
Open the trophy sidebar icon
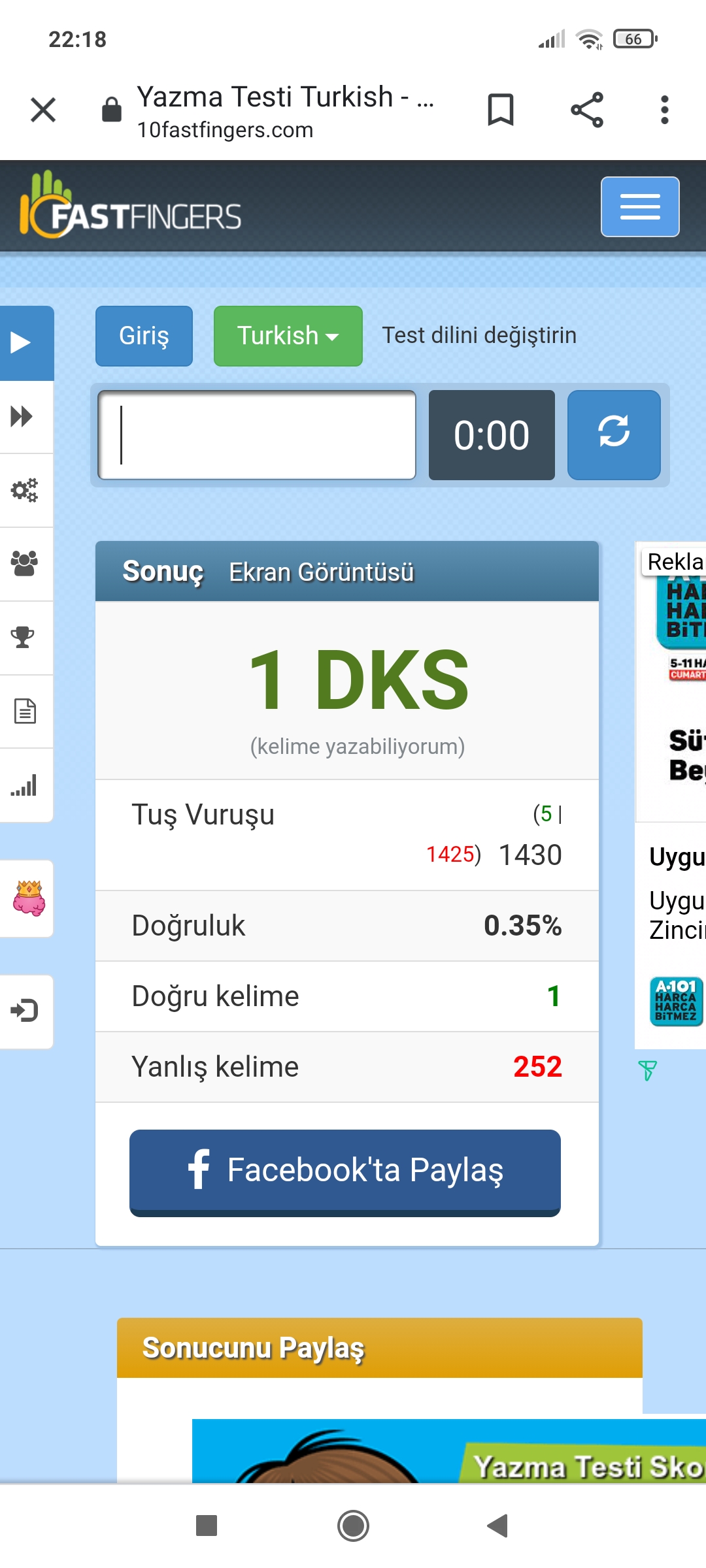(23, 637)
